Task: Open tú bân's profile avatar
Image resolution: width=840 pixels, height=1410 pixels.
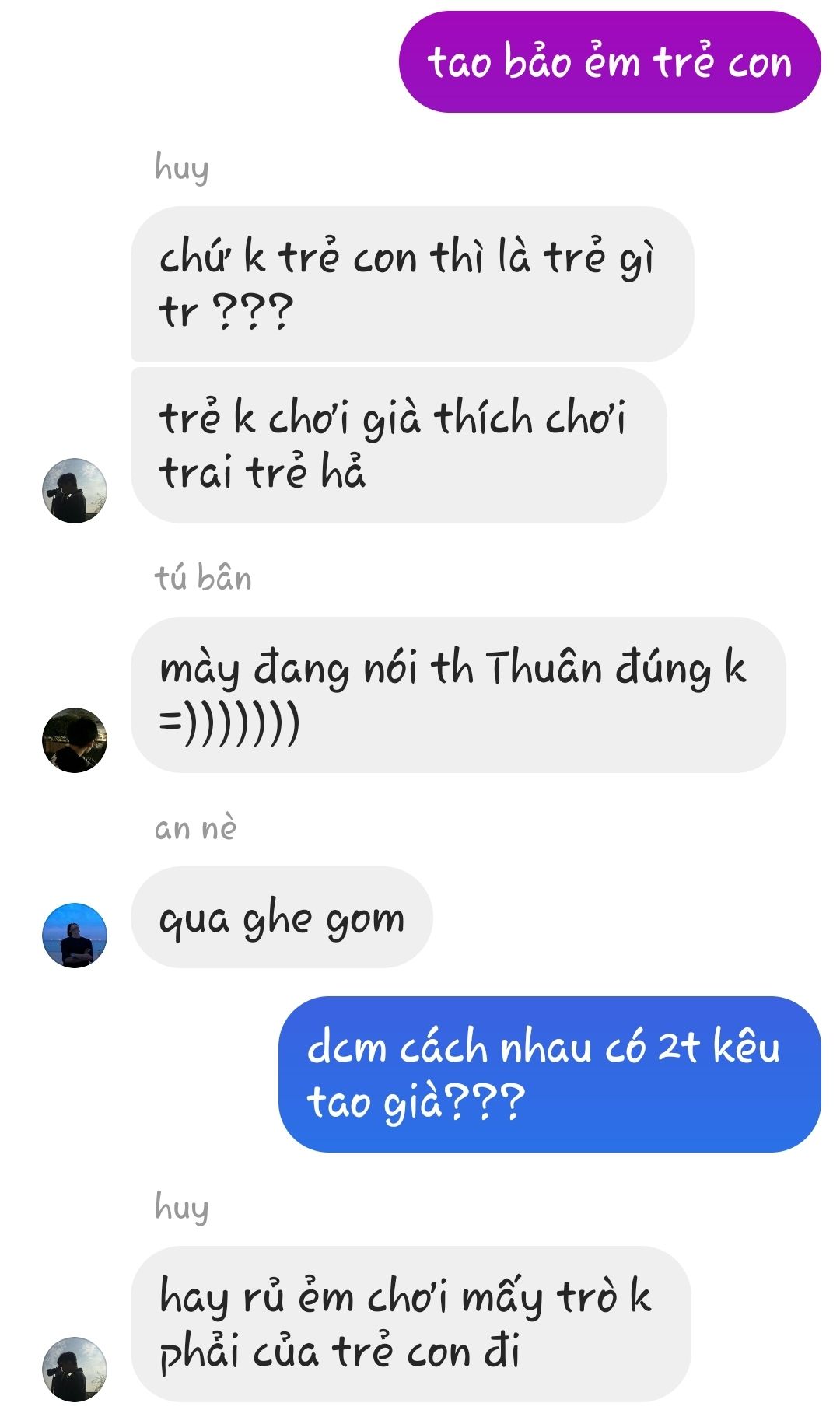Action: pos(75,740)
